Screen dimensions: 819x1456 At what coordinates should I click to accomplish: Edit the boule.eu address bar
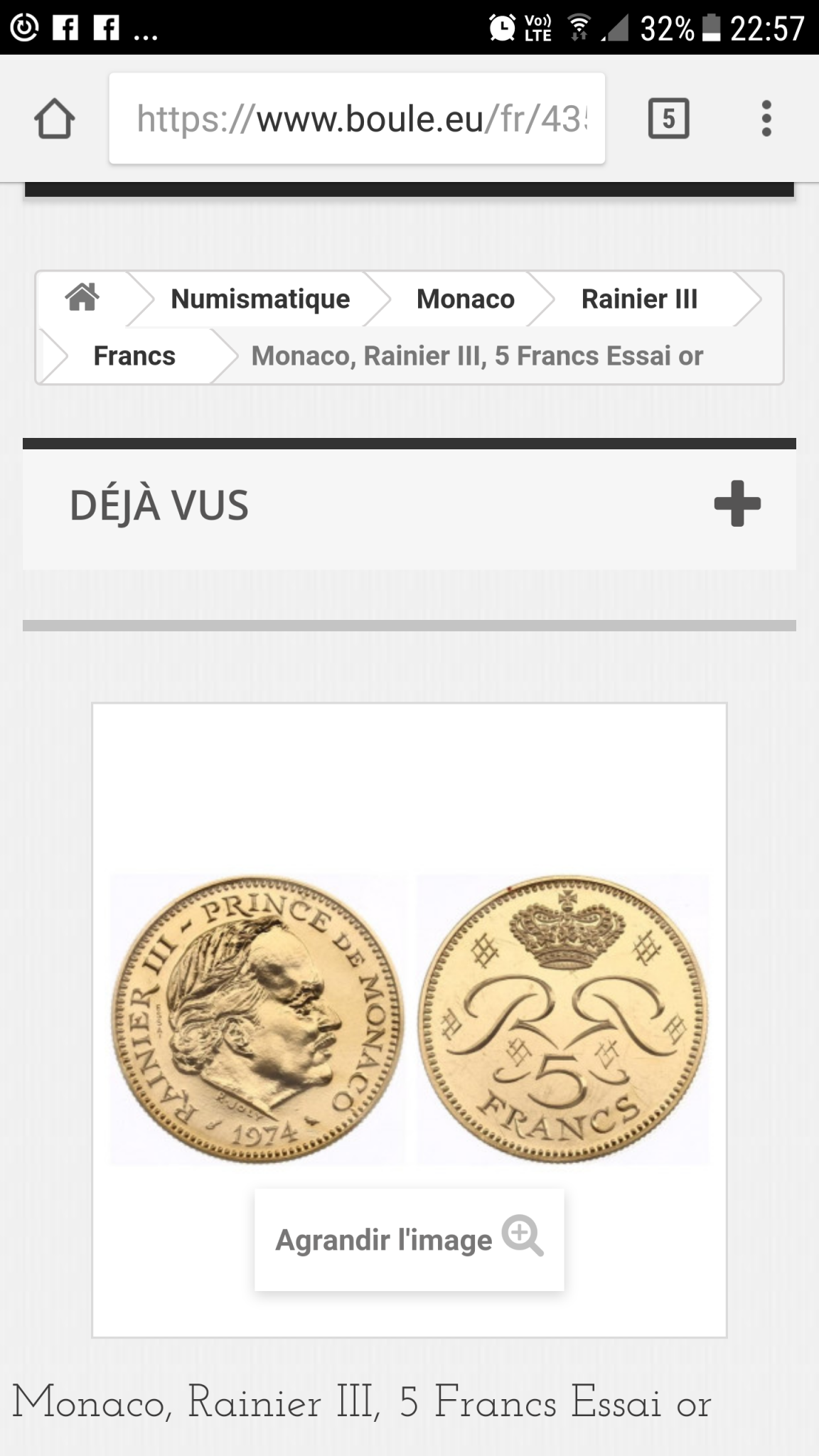[357, 119]
